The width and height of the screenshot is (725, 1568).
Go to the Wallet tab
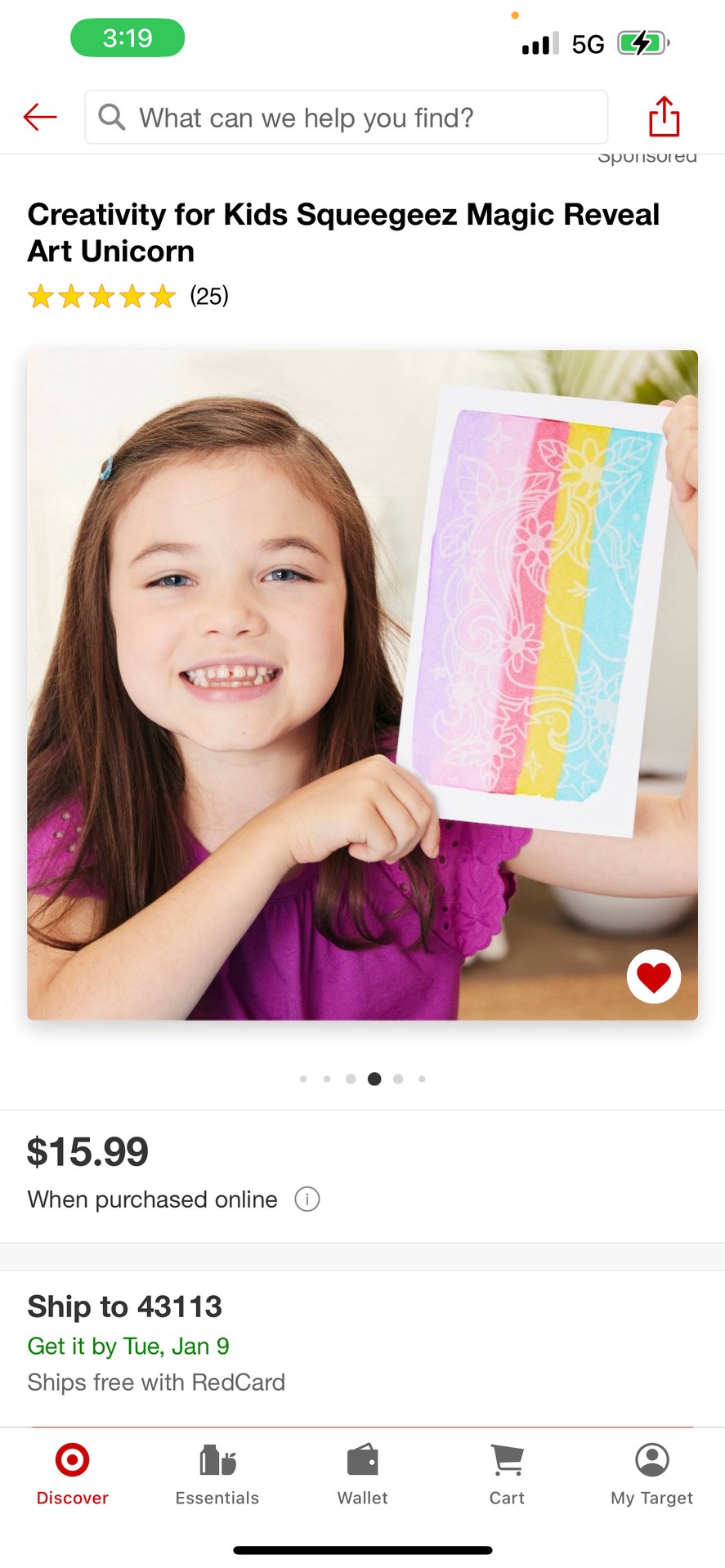coord(362,1474)
